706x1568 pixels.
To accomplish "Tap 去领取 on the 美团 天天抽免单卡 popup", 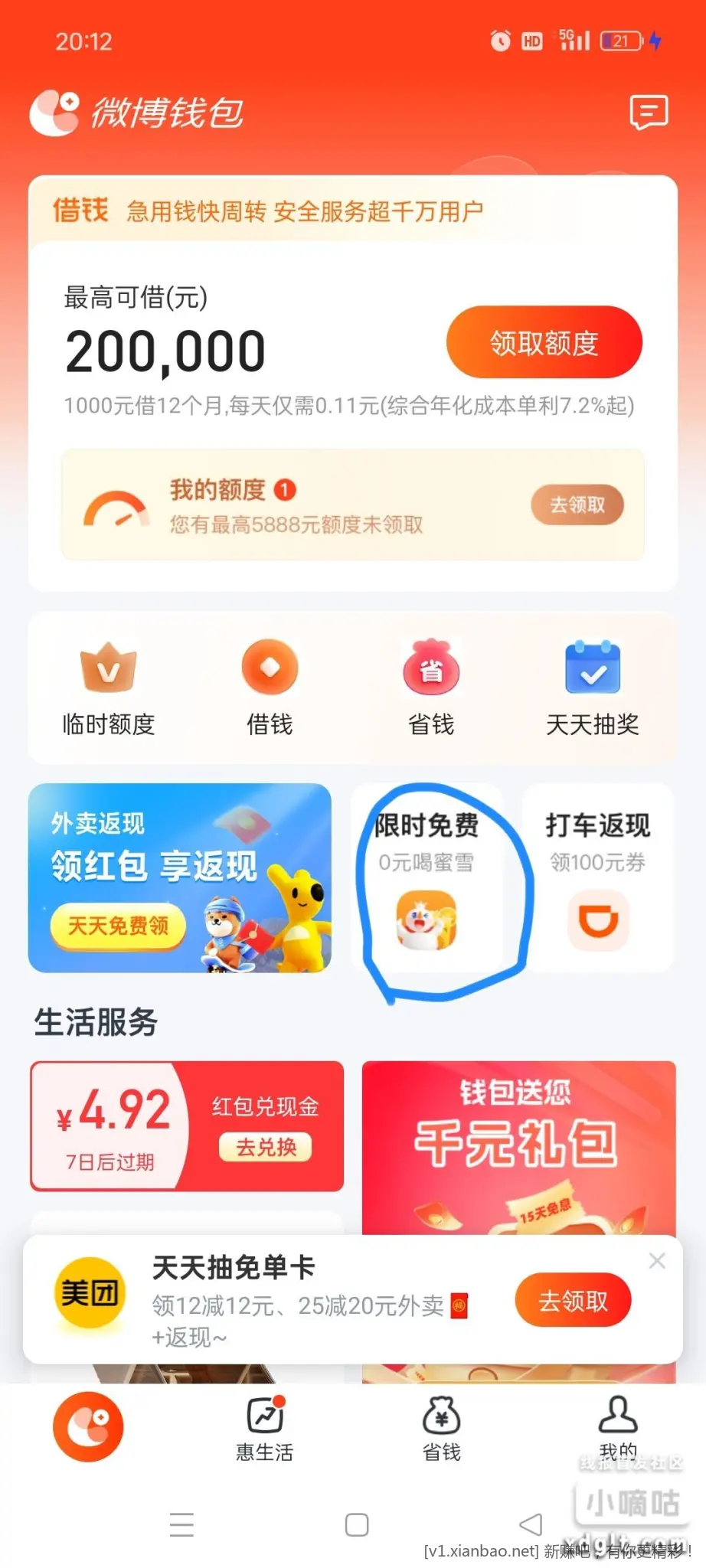I will point(573,1300).
